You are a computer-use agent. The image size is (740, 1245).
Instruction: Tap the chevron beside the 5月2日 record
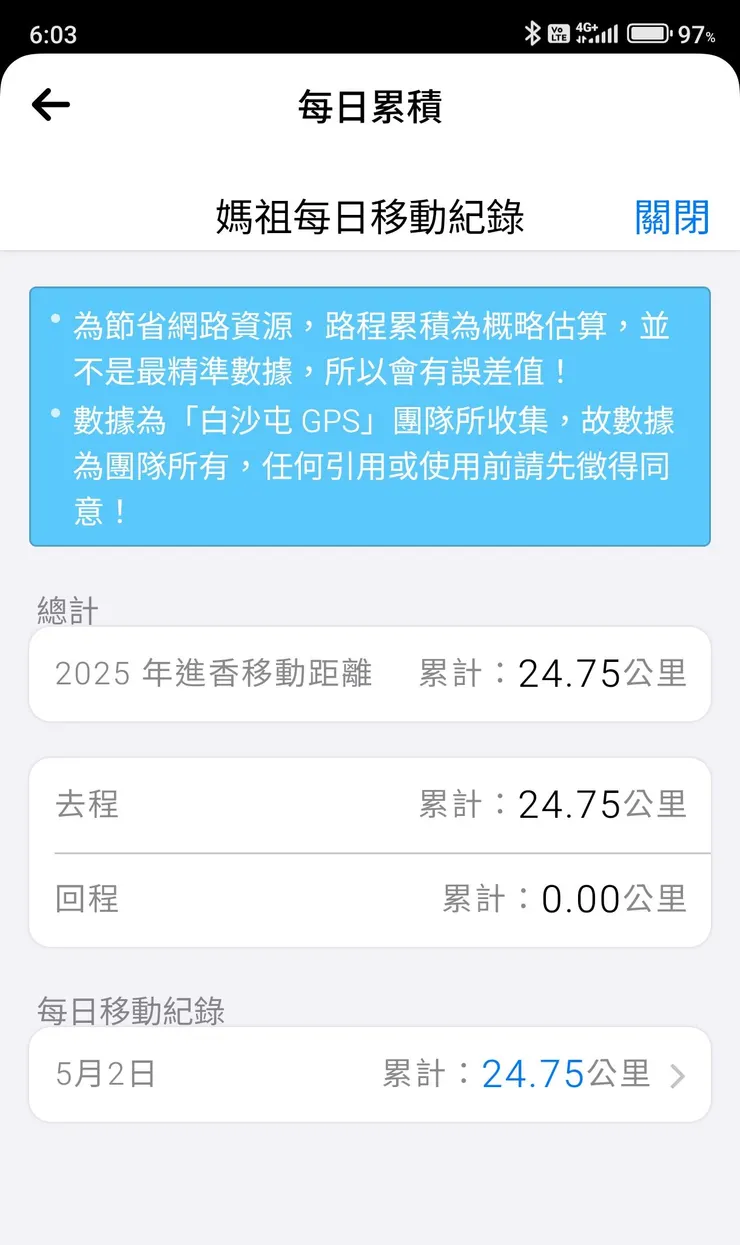click(678, 1074)
